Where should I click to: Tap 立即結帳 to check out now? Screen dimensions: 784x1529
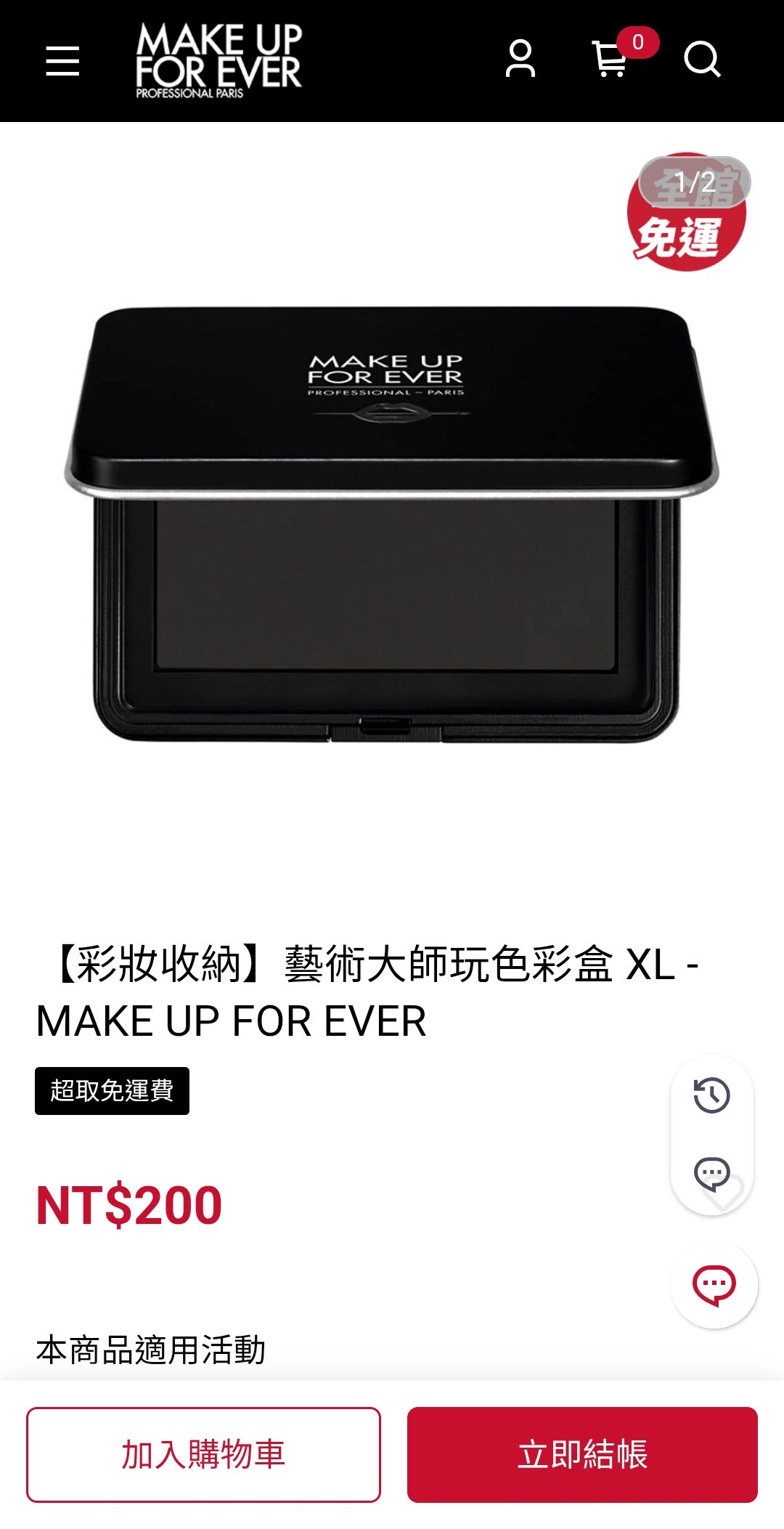582,1454
